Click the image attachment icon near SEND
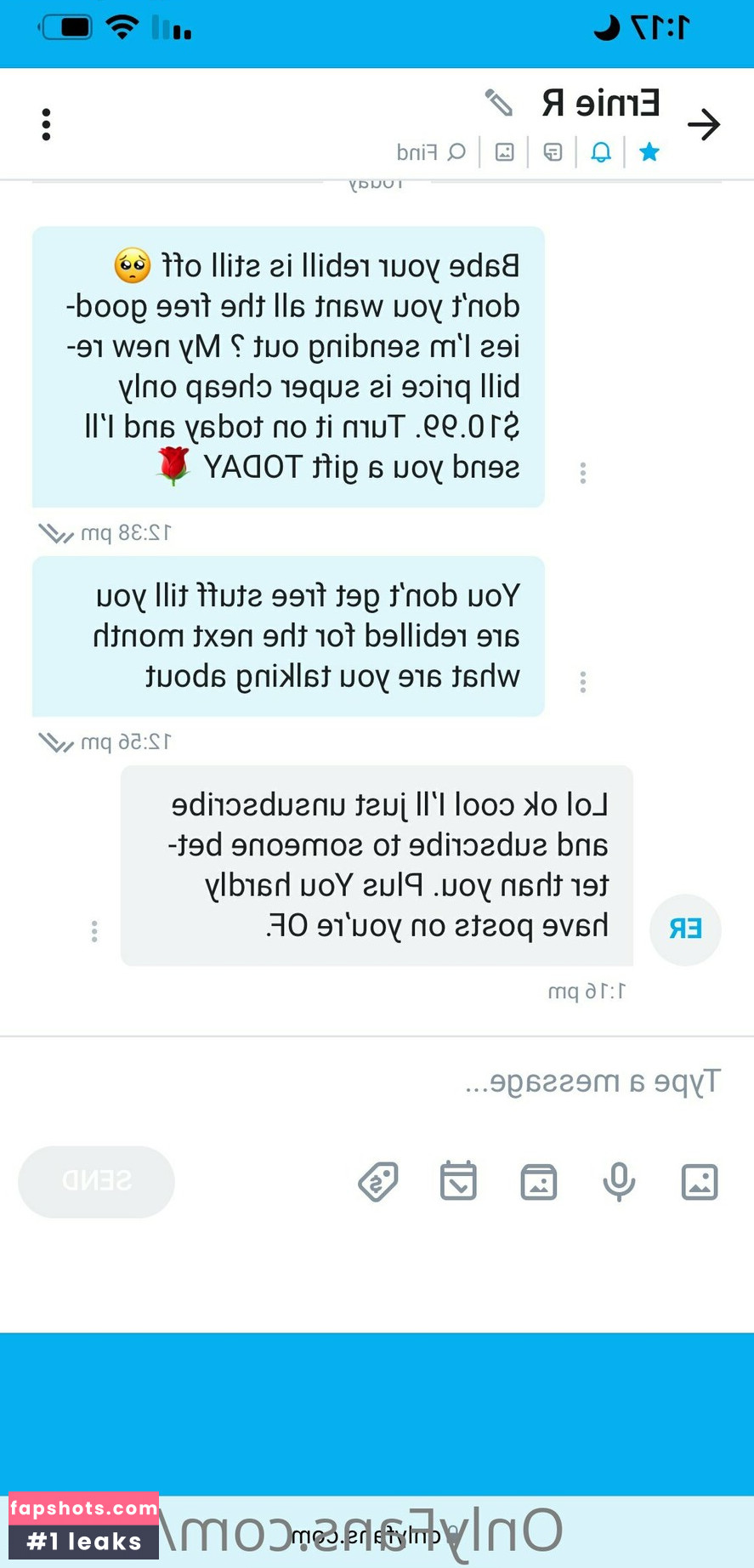 click(700, 1182)
